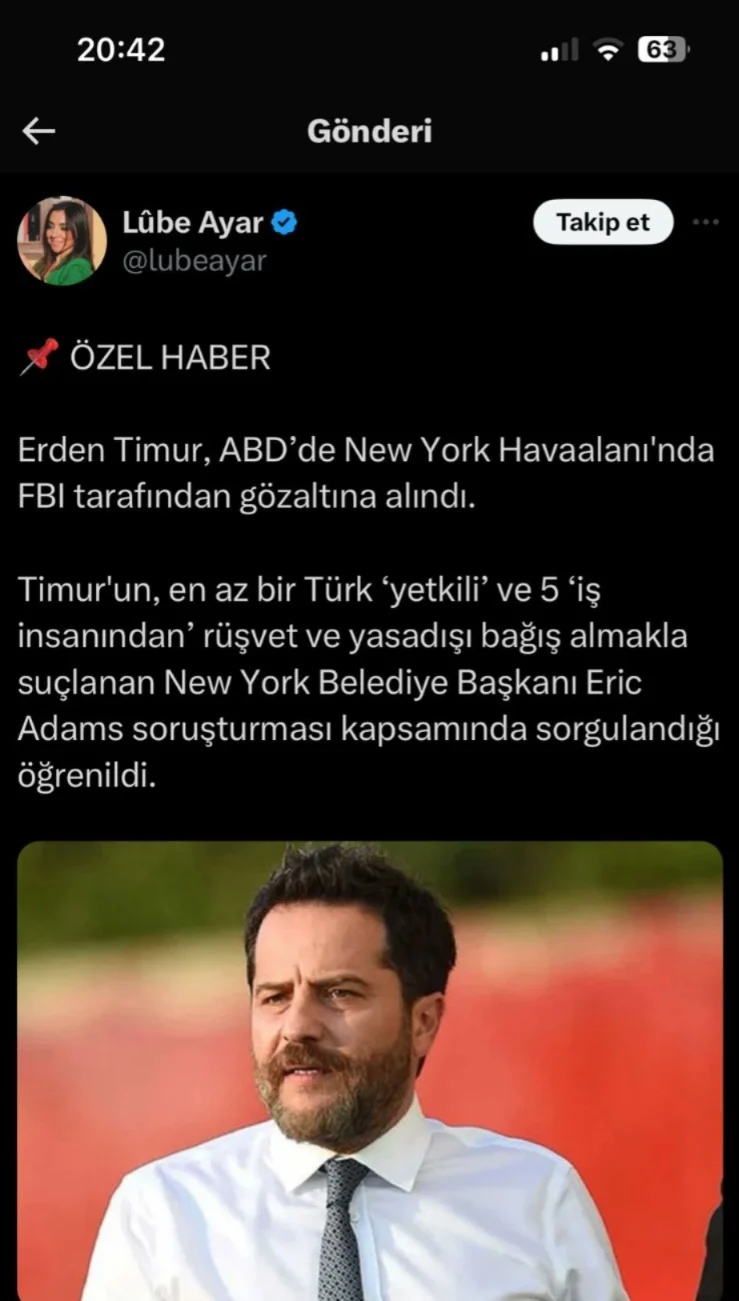This screenshot has width=739, height=1301.
Task: Go back from the Gönderi screen
Action: pos(39,131)
